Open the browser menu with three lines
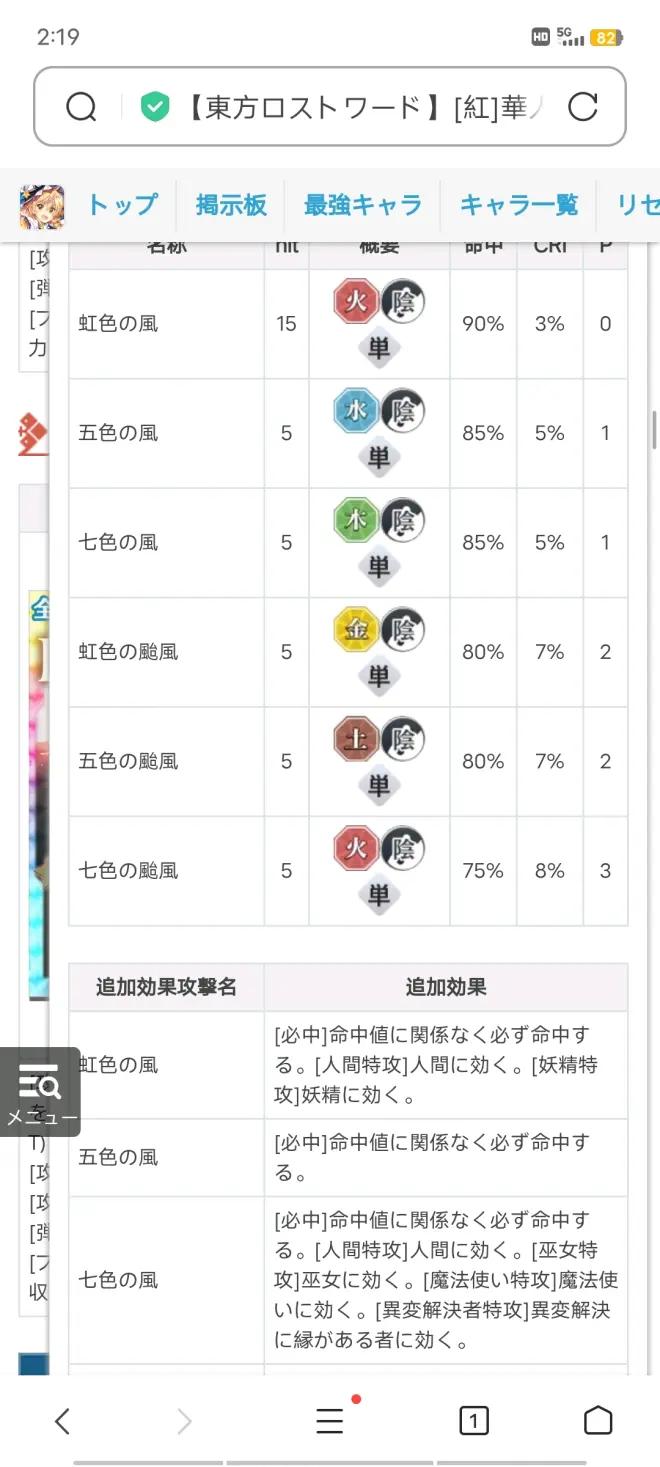 [330, 1420]
